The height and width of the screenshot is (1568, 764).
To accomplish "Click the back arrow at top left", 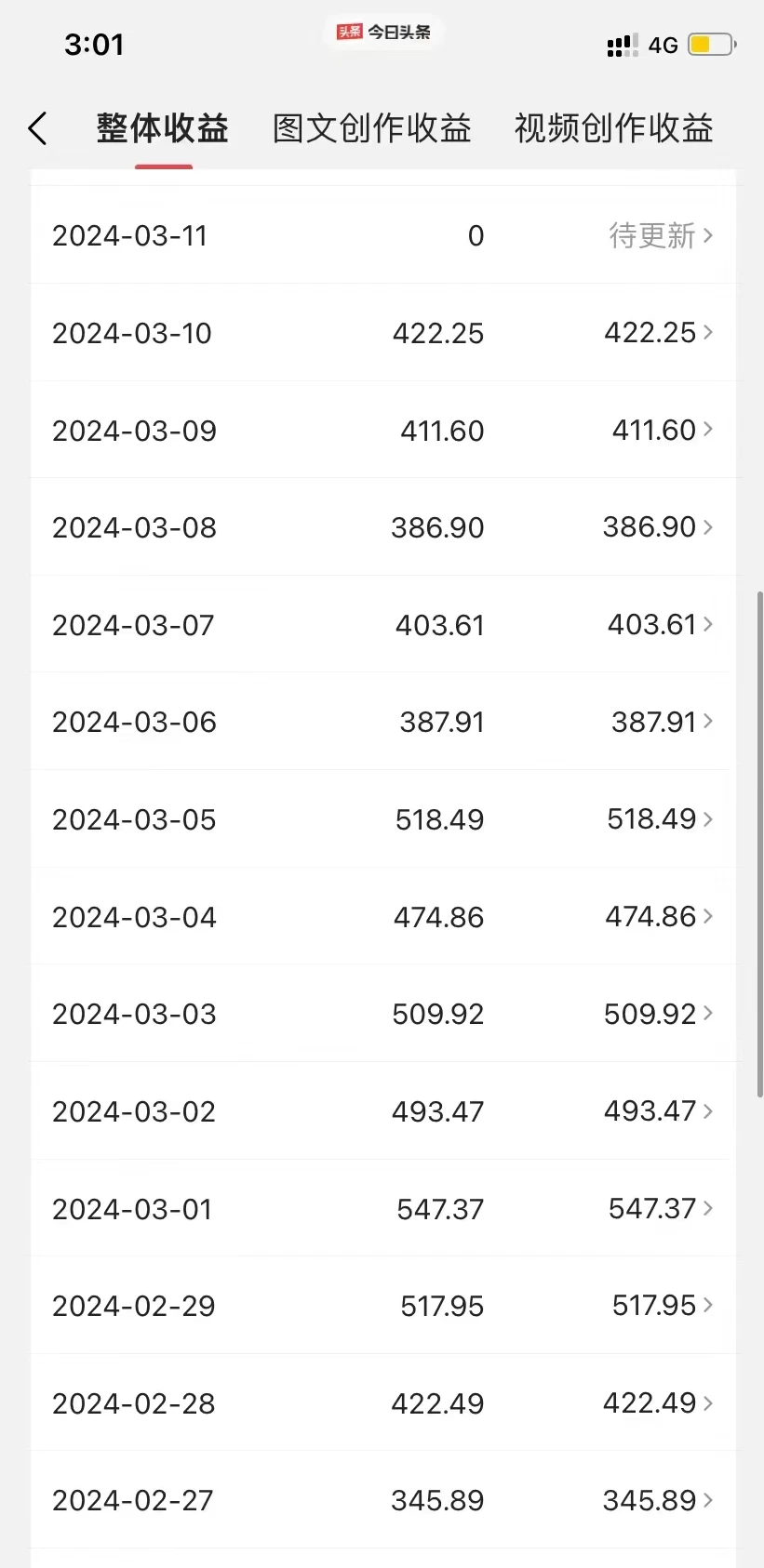I will point(37,128).
